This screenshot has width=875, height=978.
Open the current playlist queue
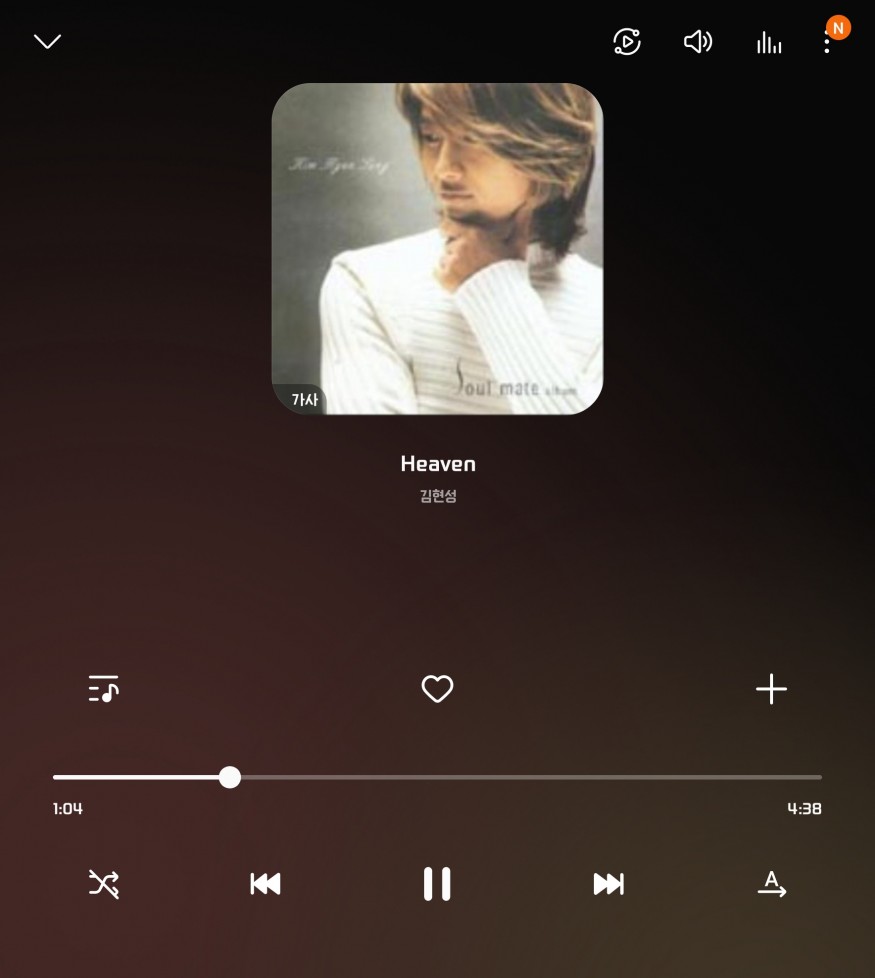coord(103,689)
